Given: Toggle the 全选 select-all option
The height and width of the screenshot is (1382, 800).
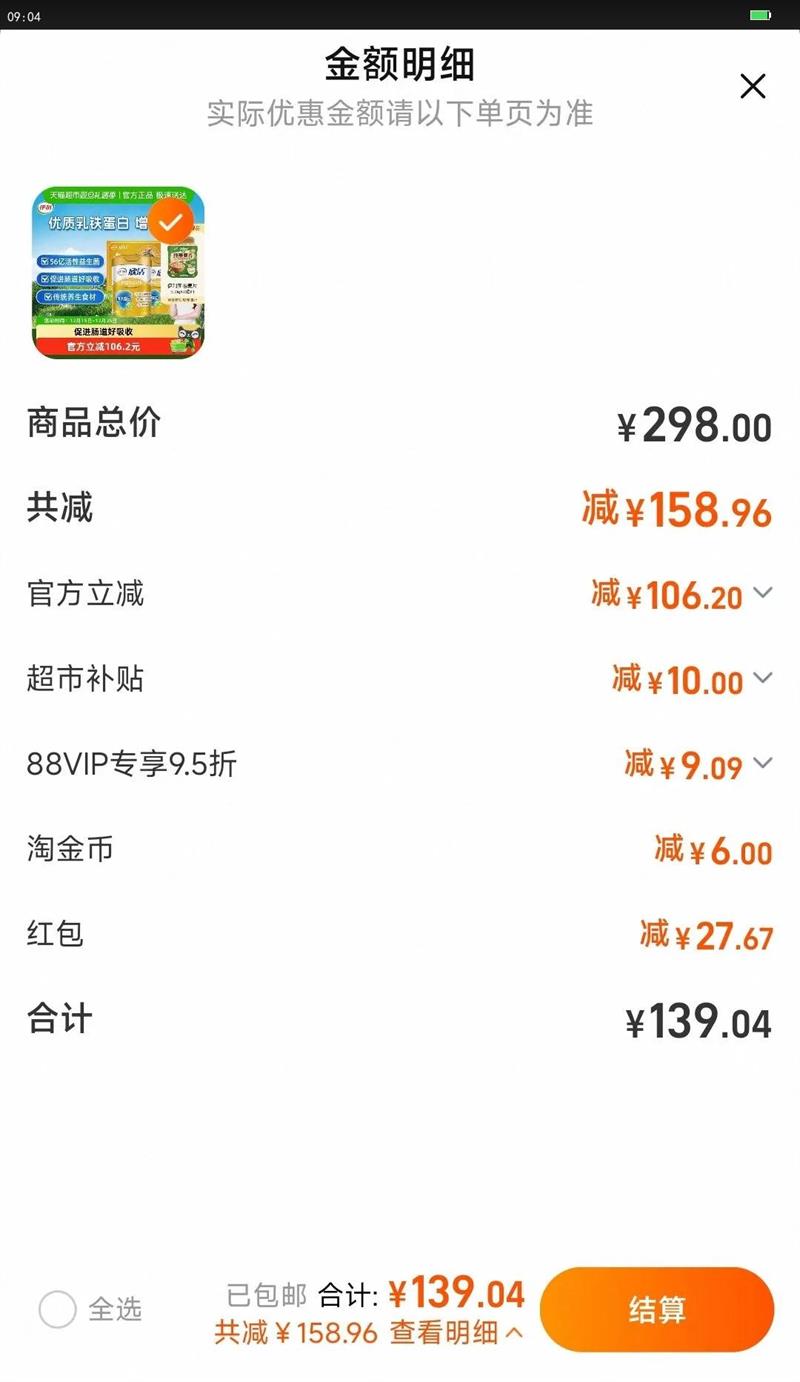Looking at the screenshot, I should (x=58, y=1309).
